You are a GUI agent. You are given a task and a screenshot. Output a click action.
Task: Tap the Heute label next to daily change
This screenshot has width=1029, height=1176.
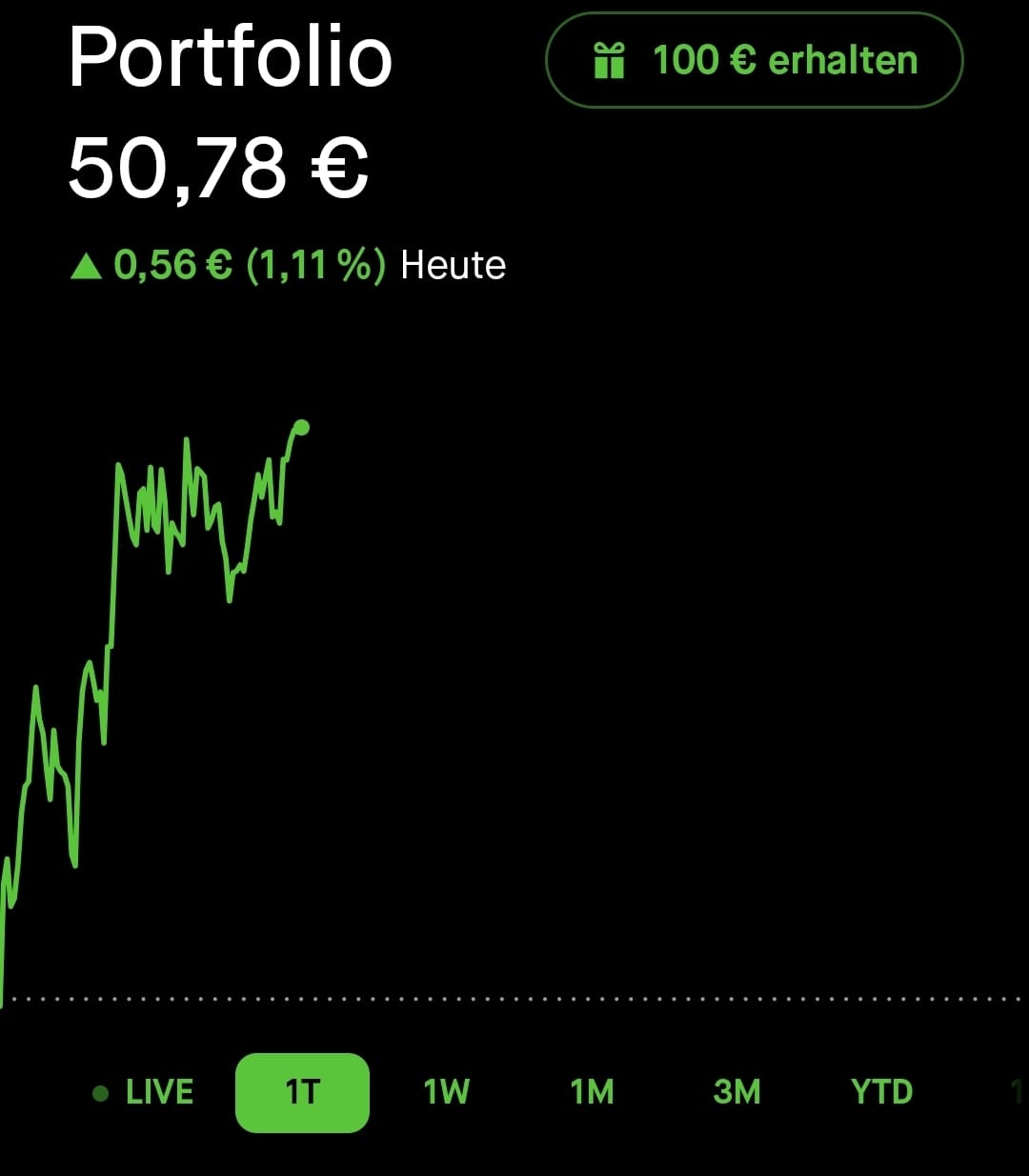(452, 264)
